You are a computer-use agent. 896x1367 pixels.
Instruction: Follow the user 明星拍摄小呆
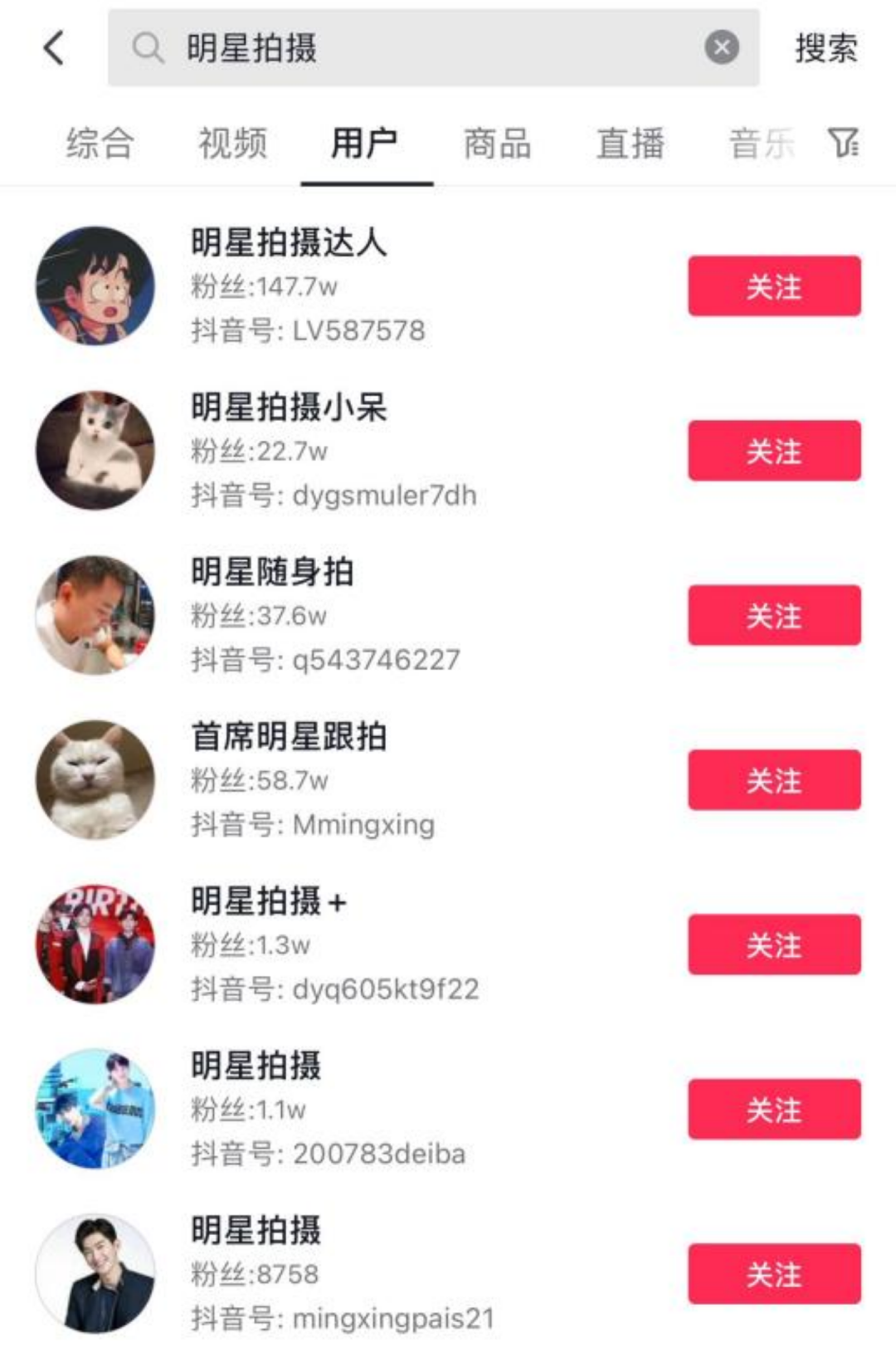click(x=774, y=451)
